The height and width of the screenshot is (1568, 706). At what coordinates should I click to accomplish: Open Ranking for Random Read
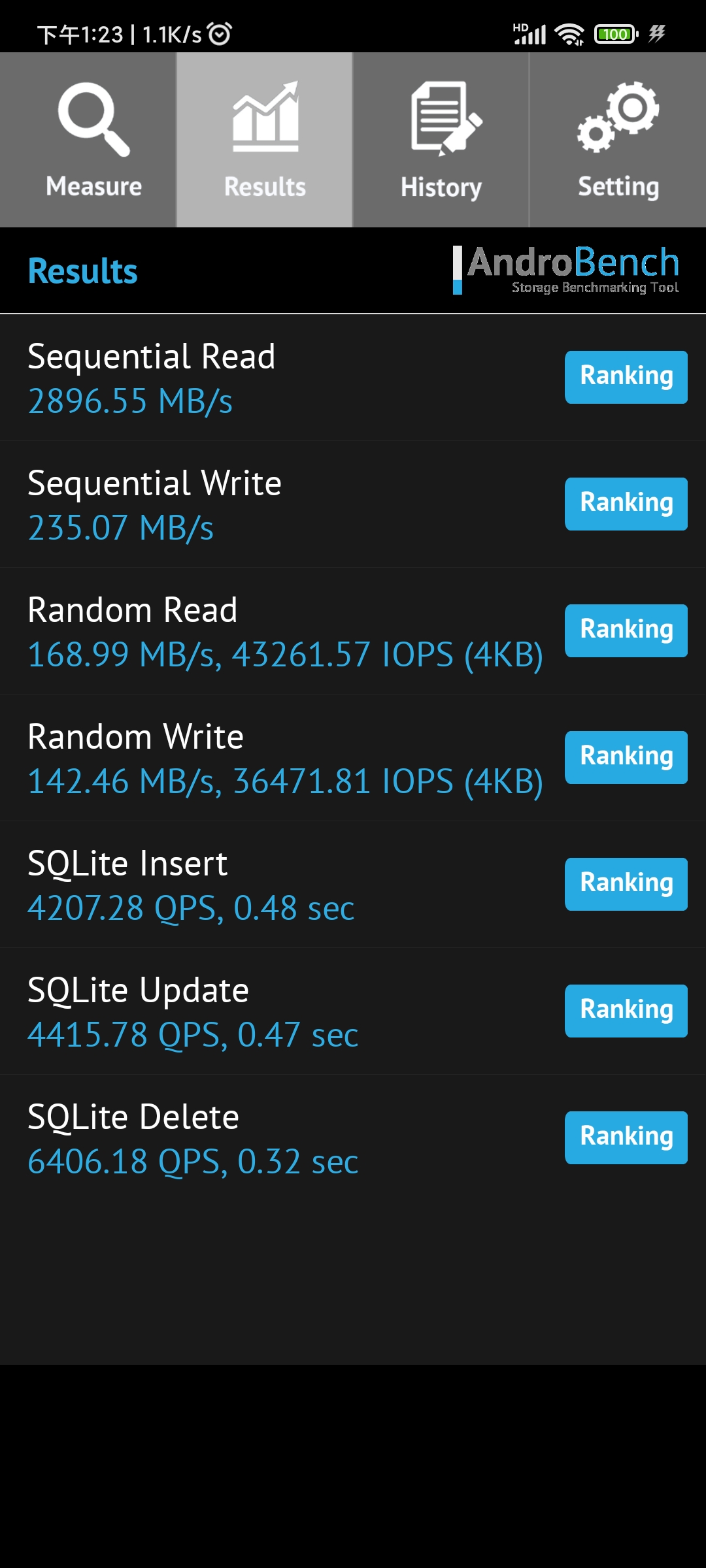pos(626,630)
